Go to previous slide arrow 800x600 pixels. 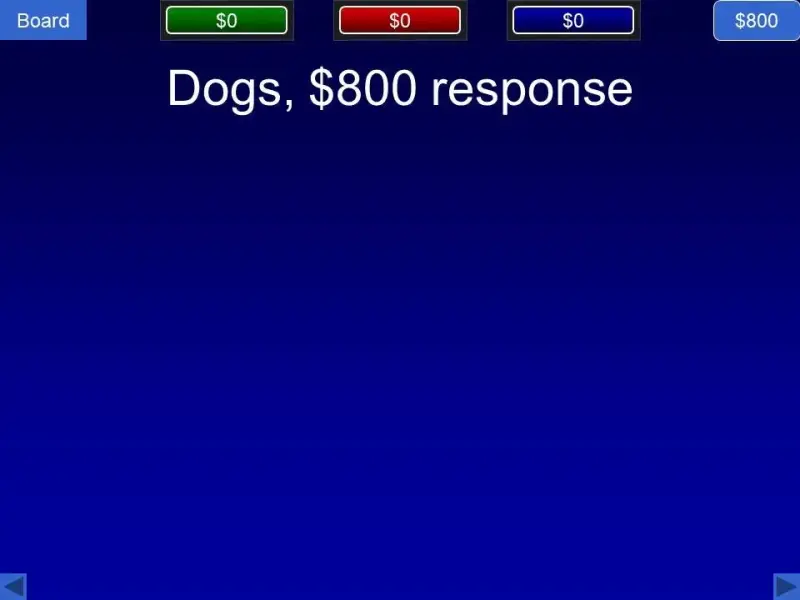click(13, 586)
